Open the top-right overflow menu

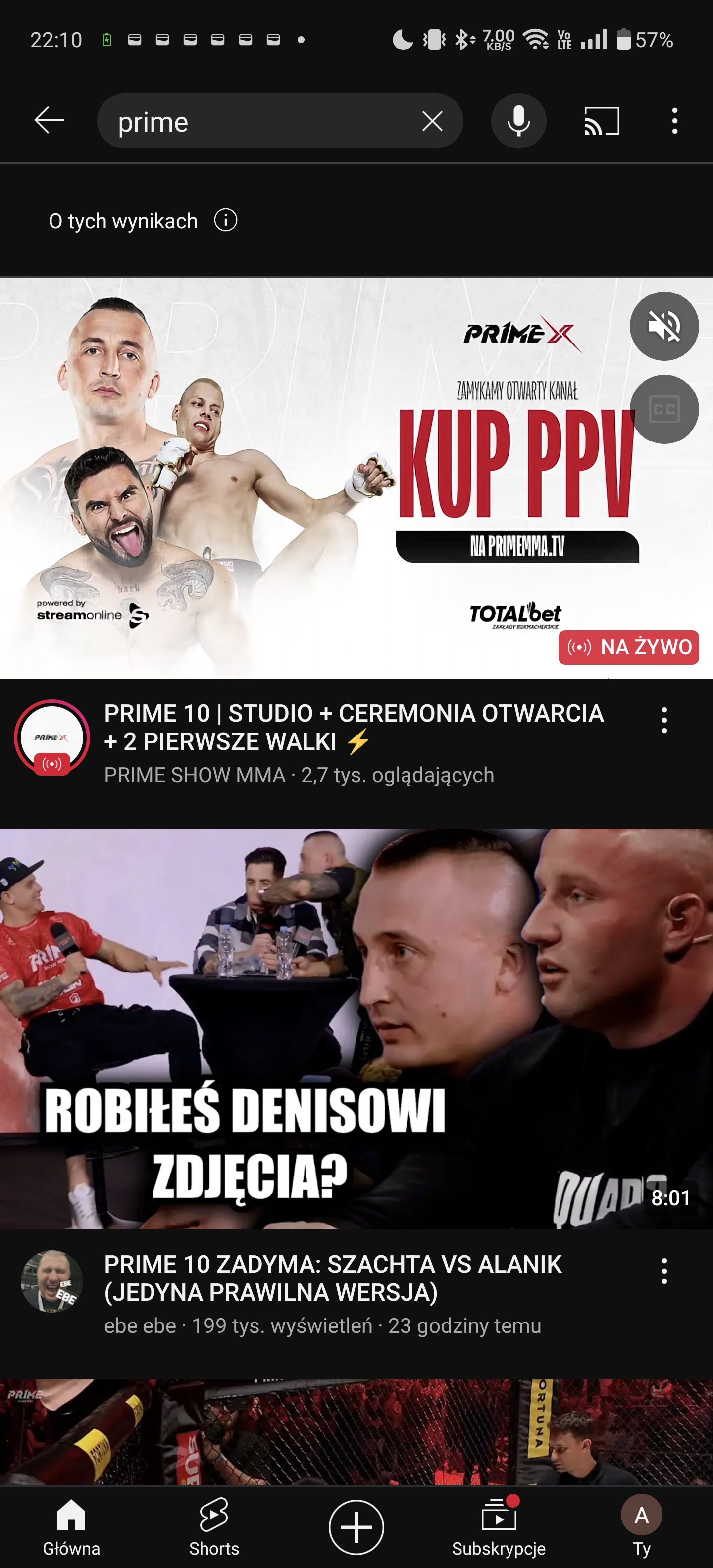click(674, 121)
